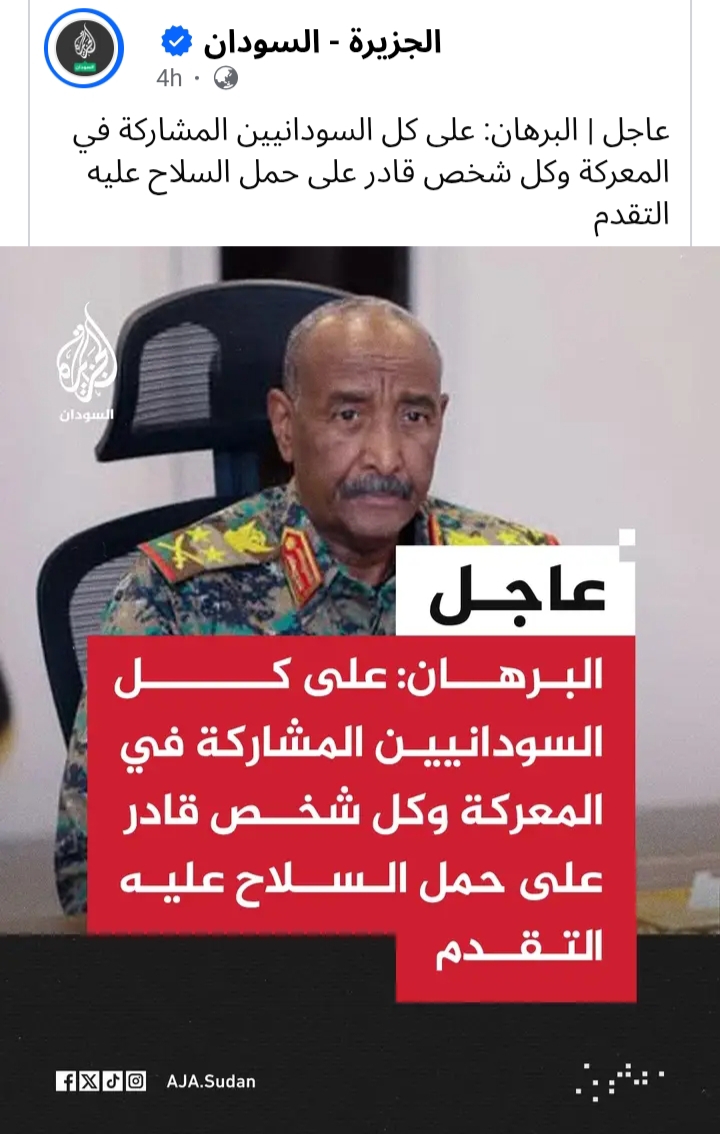
Task: Open the Al Jazeera Sudan profile picture
Action: [x=83, y=49]
